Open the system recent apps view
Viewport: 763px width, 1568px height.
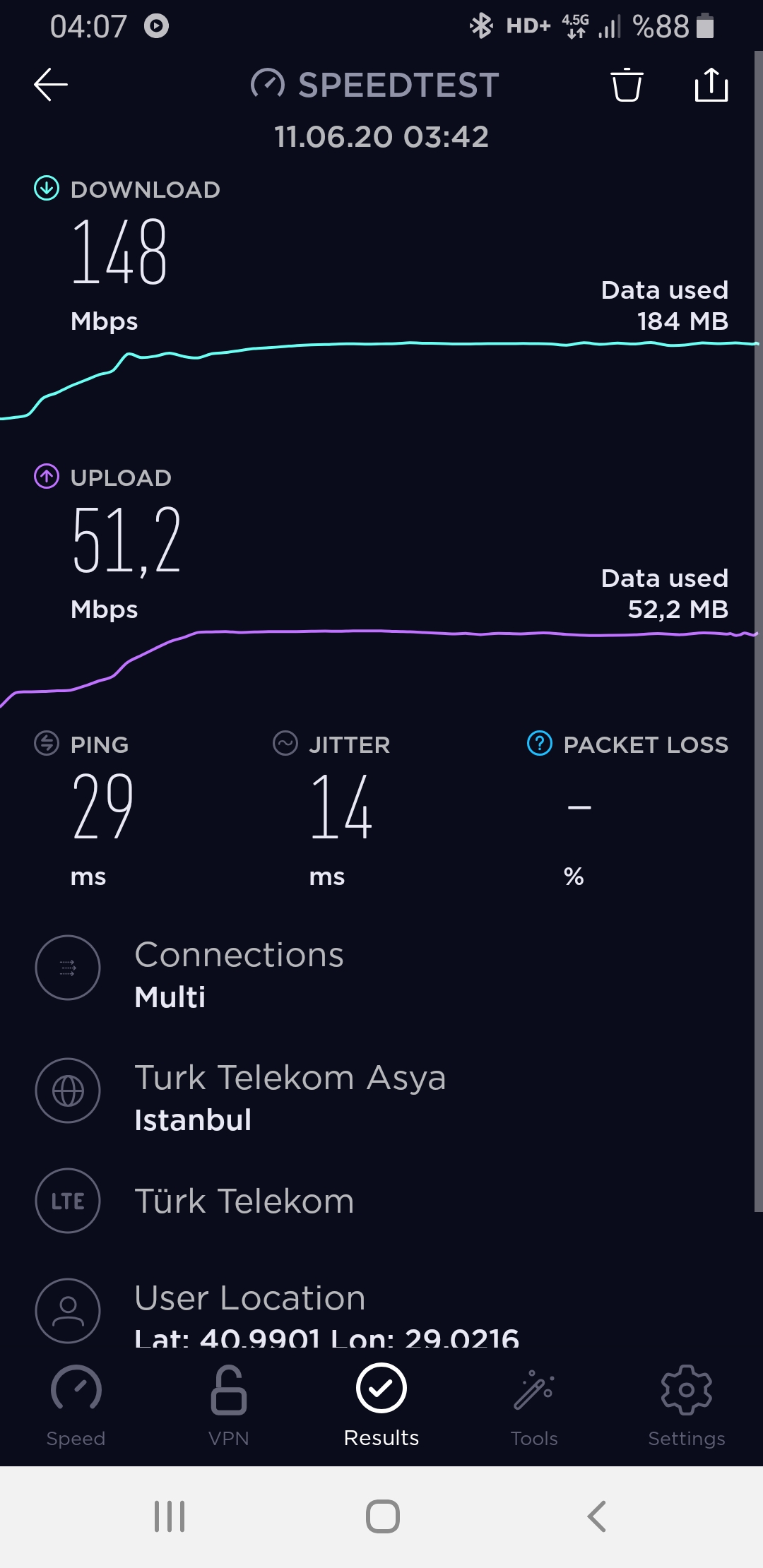(170, 1516)
